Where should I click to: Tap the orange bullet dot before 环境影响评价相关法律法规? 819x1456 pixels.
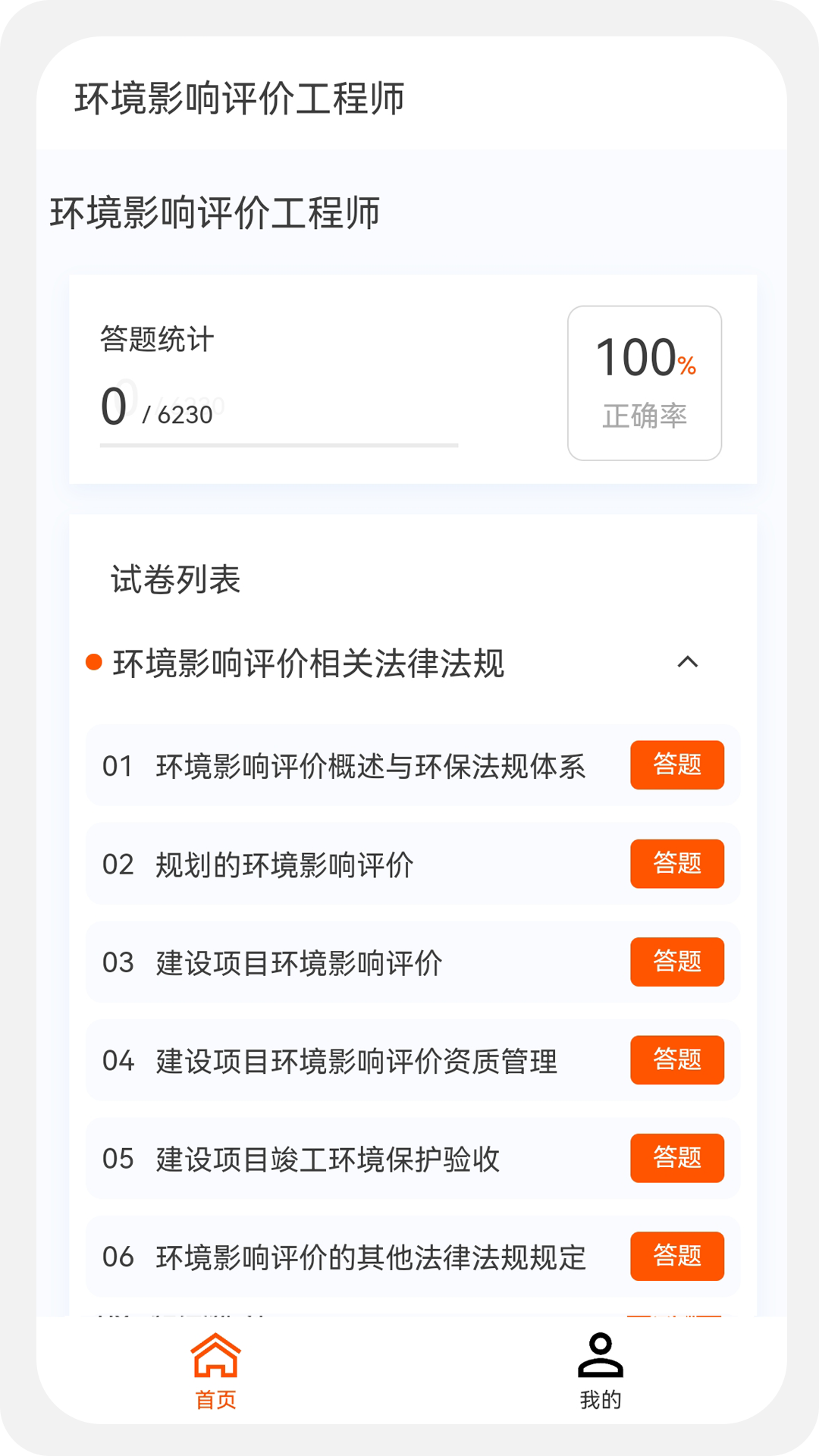pyautogui.click(x=93, y=663)
